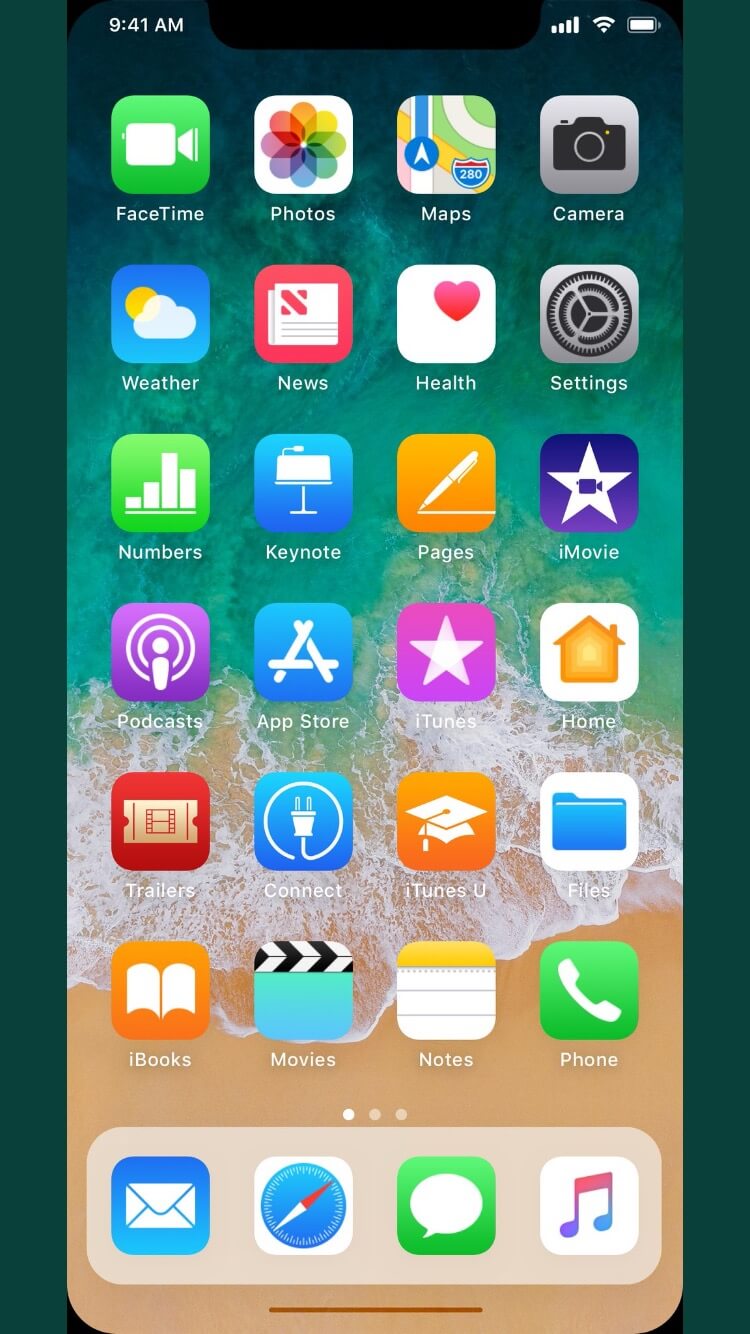Open the Podcasts app
This screenshot has height=1334, width=750.
[160, 651]
